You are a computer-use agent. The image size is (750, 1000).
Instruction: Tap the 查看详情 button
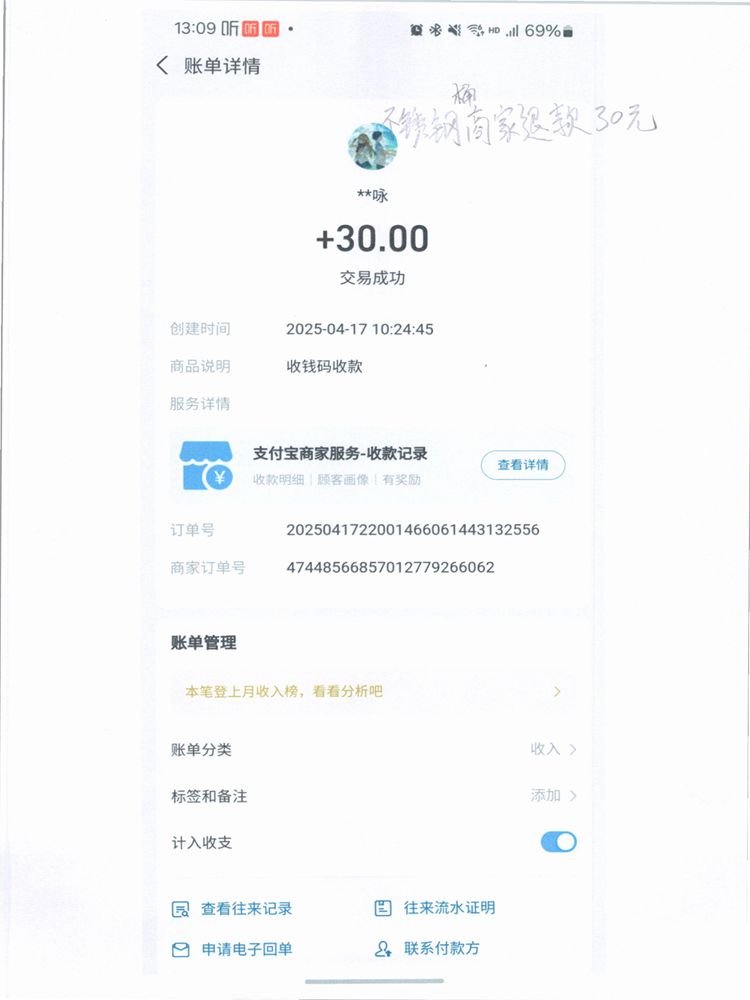point(523,465)
